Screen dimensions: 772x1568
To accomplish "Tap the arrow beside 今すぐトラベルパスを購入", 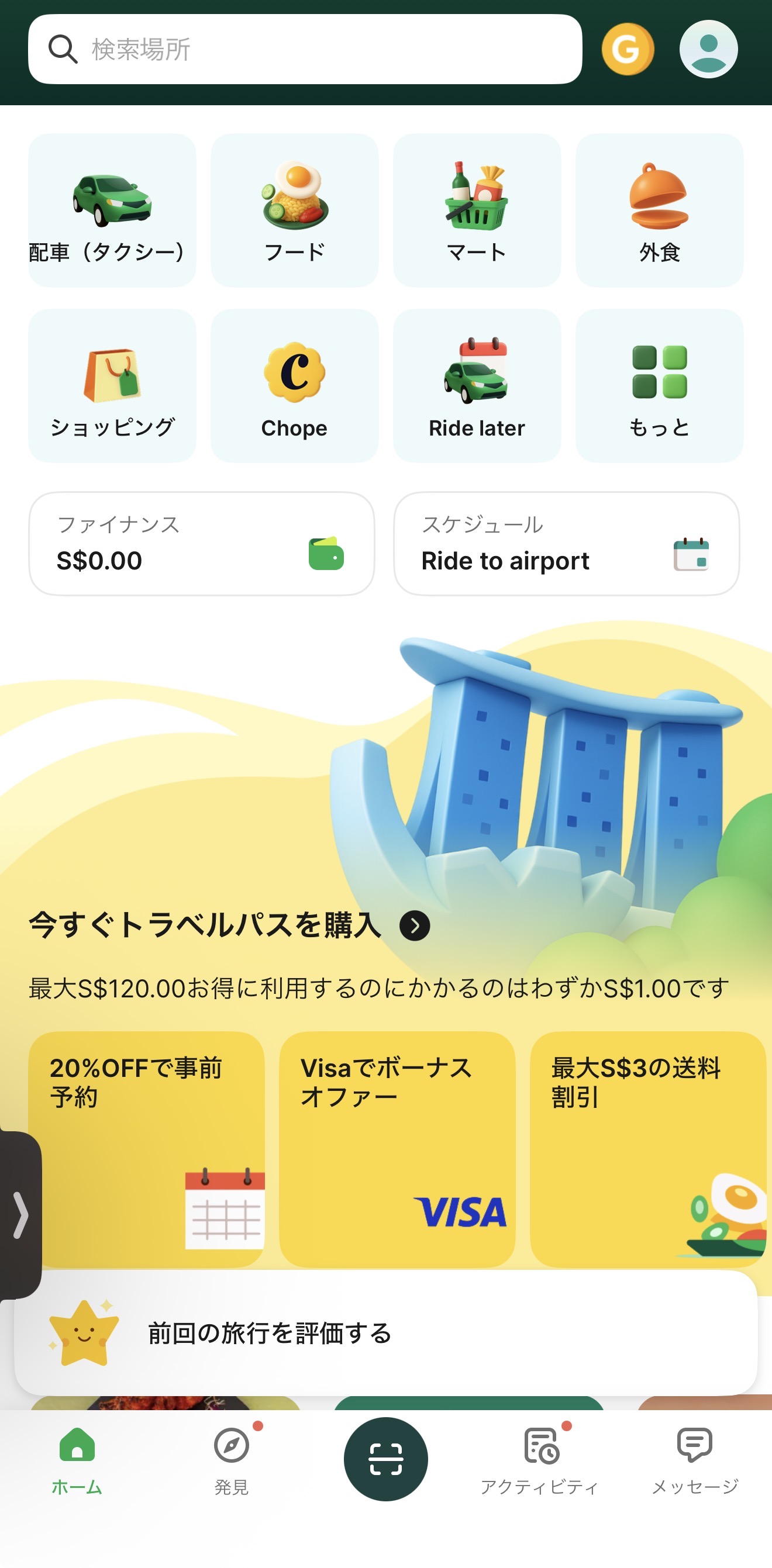I will pos(415,926).
